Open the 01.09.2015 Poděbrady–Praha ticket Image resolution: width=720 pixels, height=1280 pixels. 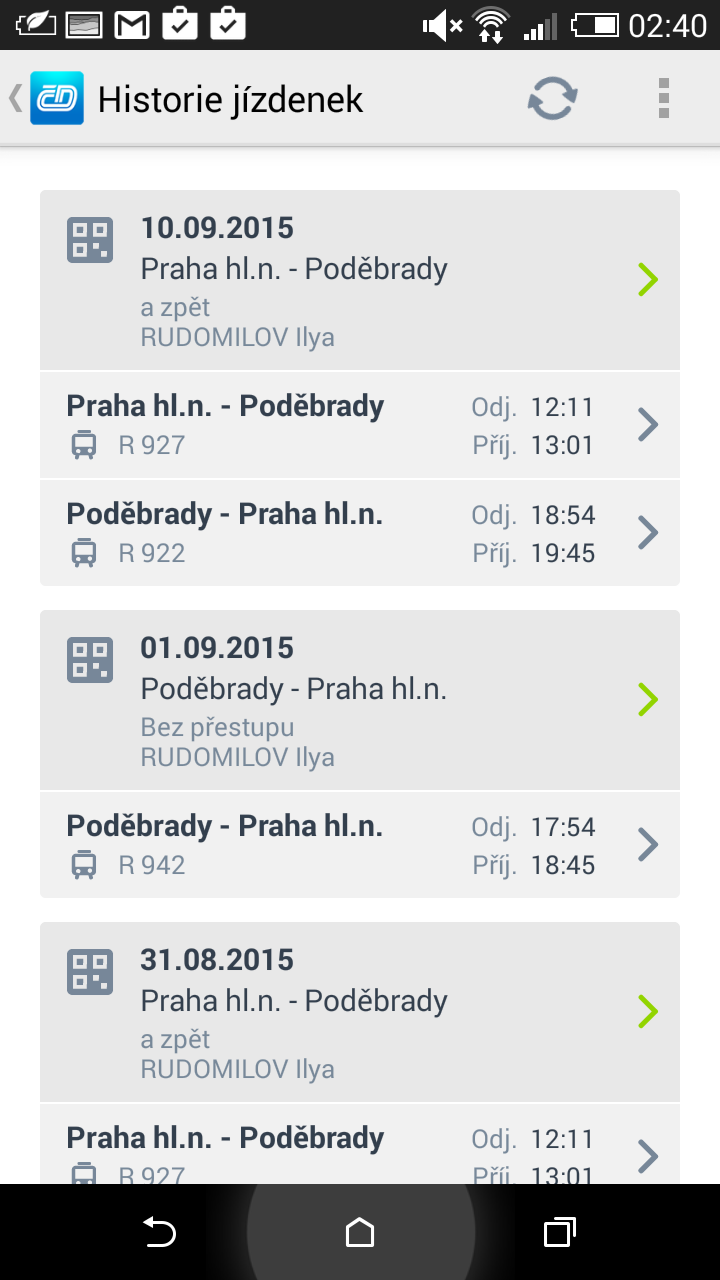click(360, 700)
